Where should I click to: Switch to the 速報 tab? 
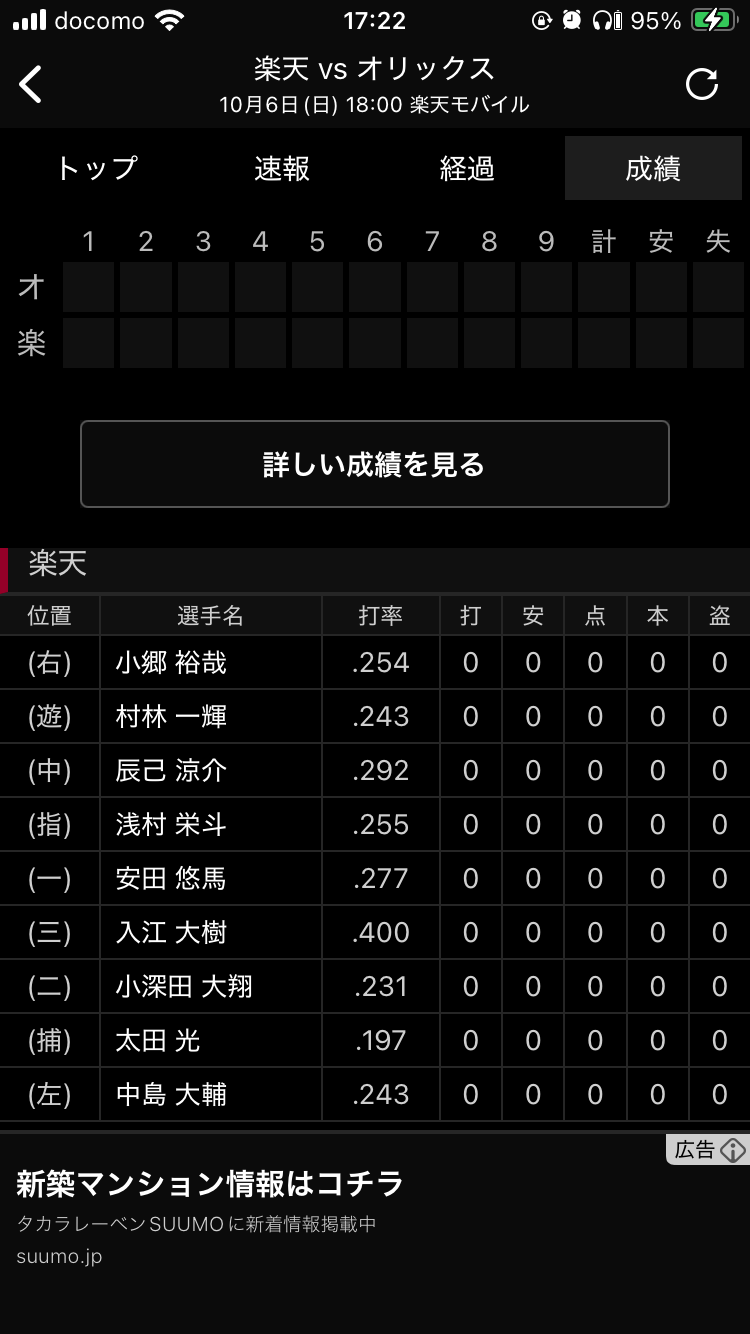tap(282, 168)
